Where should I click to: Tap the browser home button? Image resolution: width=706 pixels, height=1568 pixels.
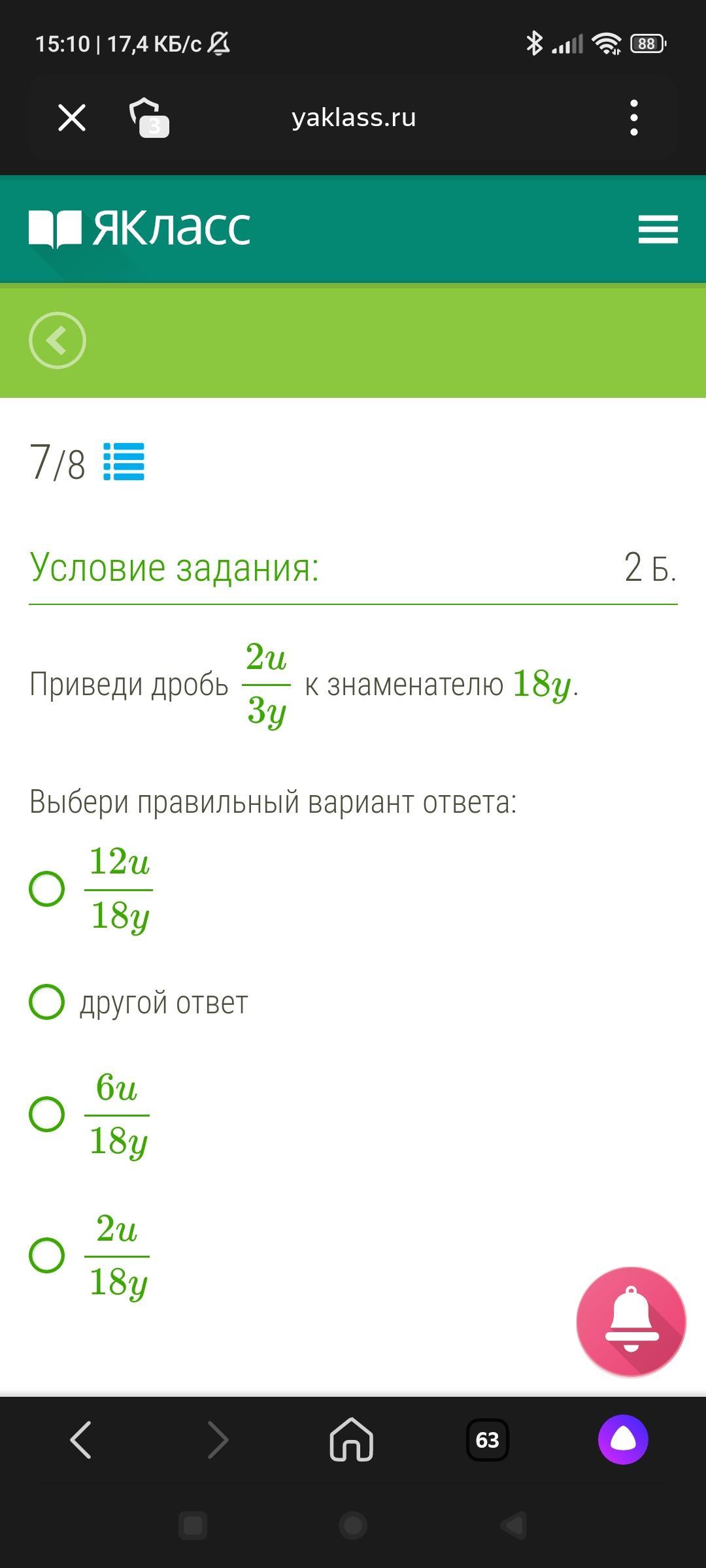click(x=352, y=1439)
